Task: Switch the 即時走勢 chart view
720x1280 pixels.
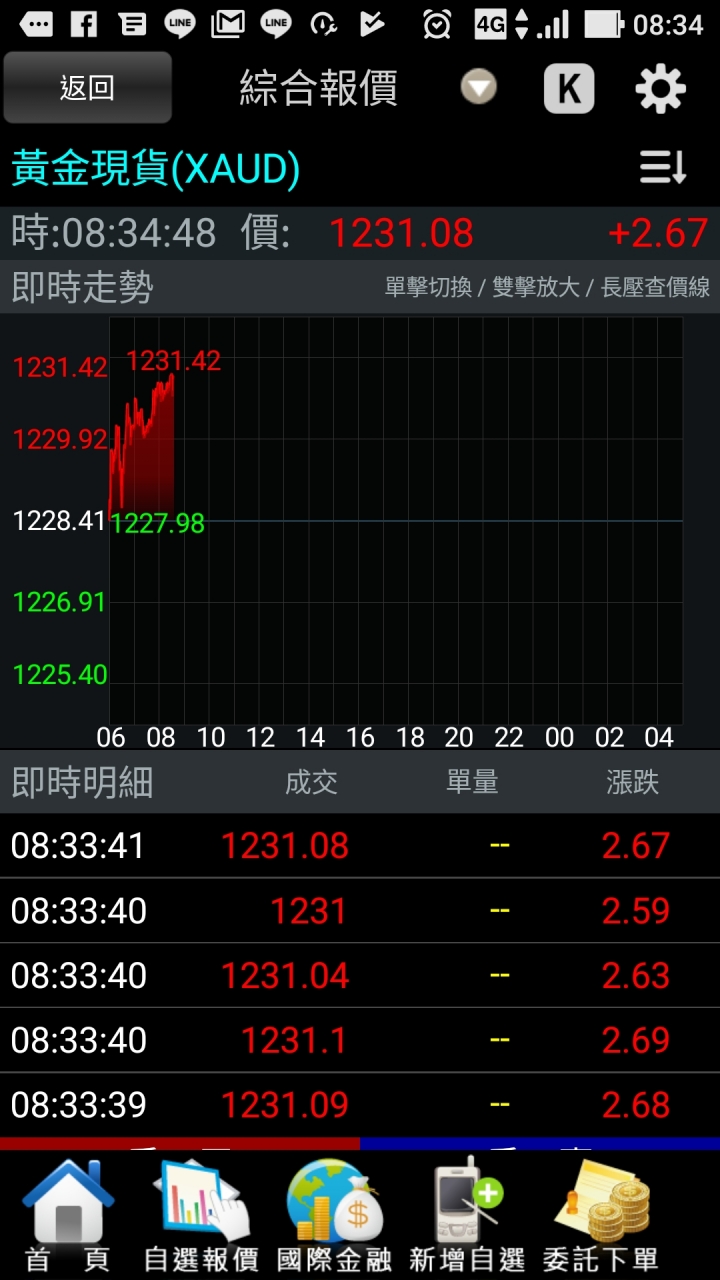Action: click(395, 520)
